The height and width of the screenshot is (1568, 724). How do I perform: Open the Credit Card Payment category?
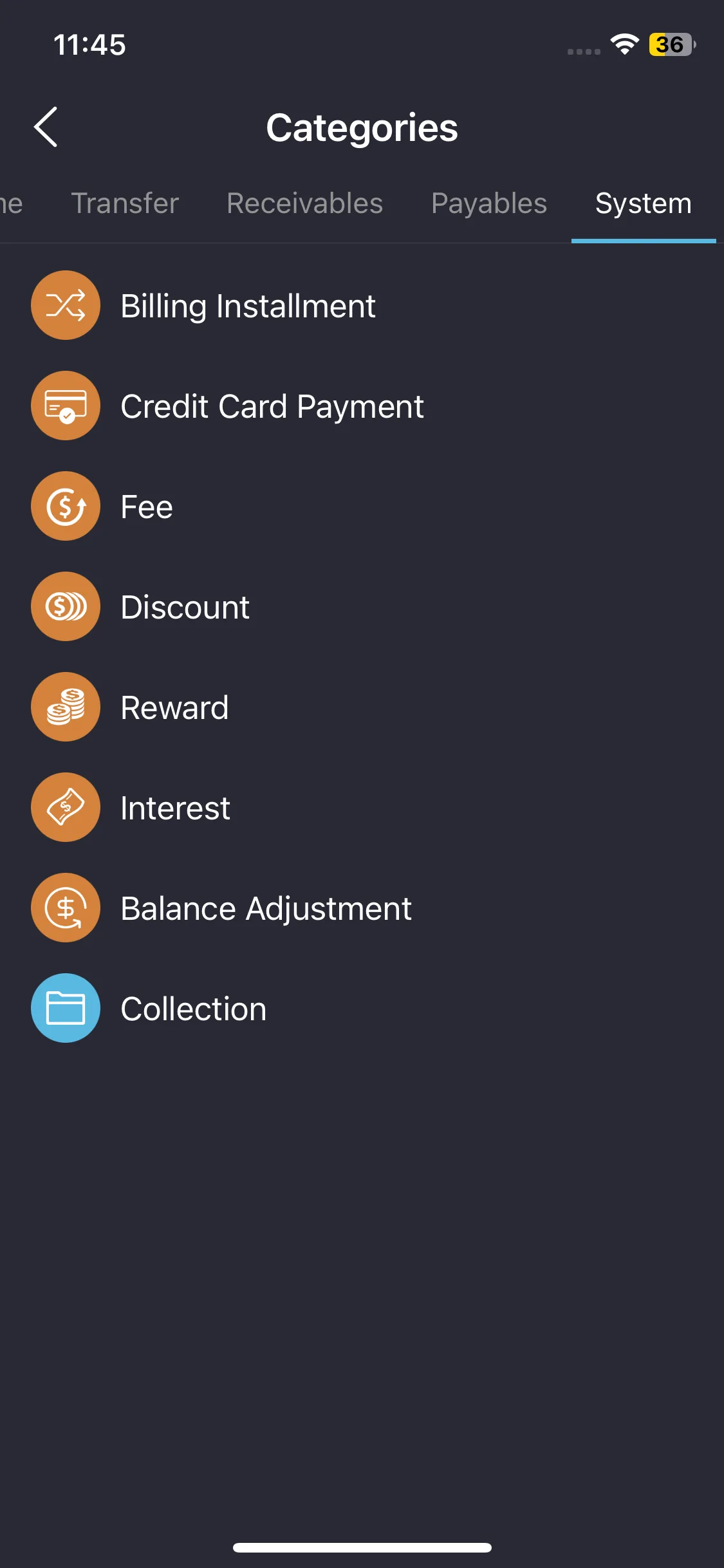click(272, 406)
